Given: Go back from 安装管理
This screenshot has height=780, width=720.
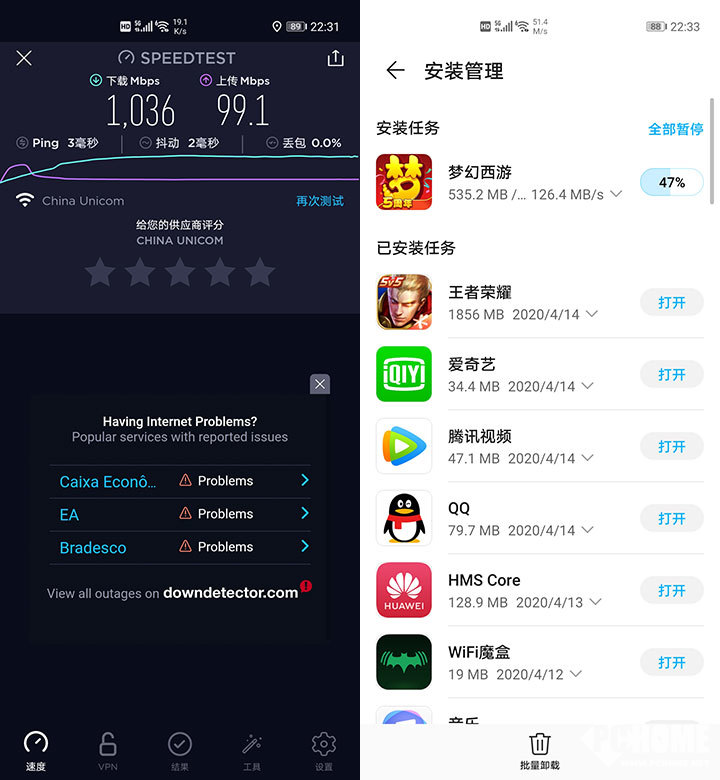Looking at the screenshot, I should (395, 70).
